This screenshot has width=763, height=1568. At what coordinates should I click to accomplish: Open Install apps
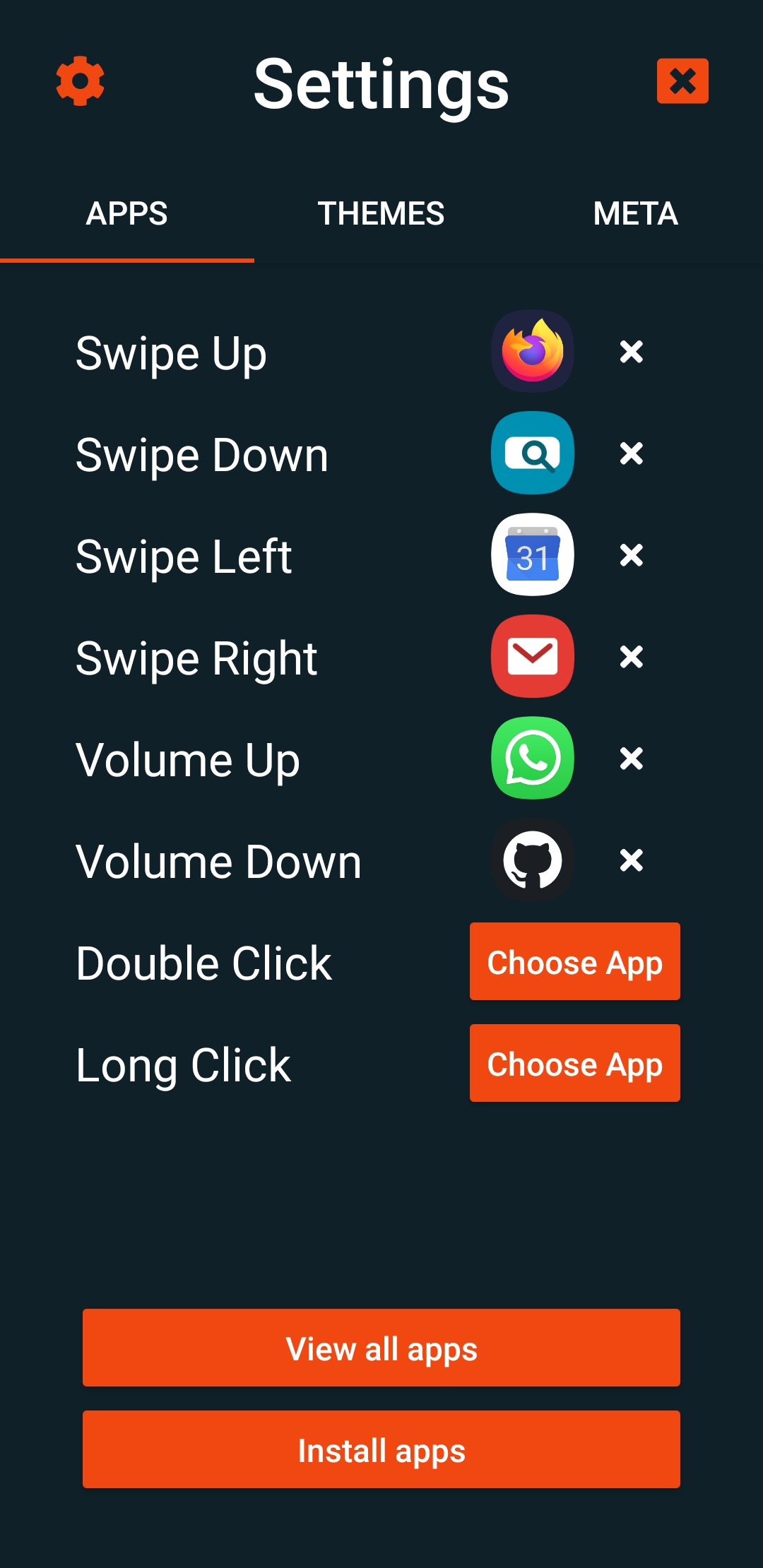(381, 1449)
